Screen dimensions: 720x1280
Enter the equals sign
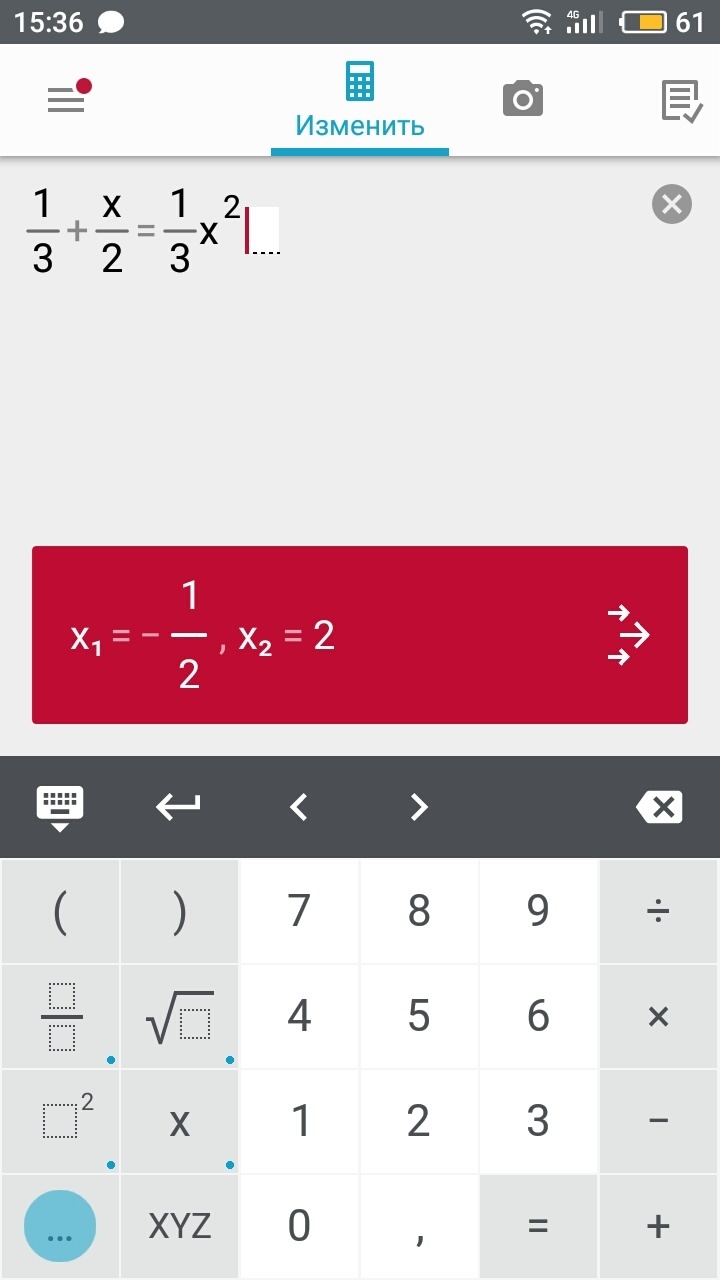(x=538, y=1227)
